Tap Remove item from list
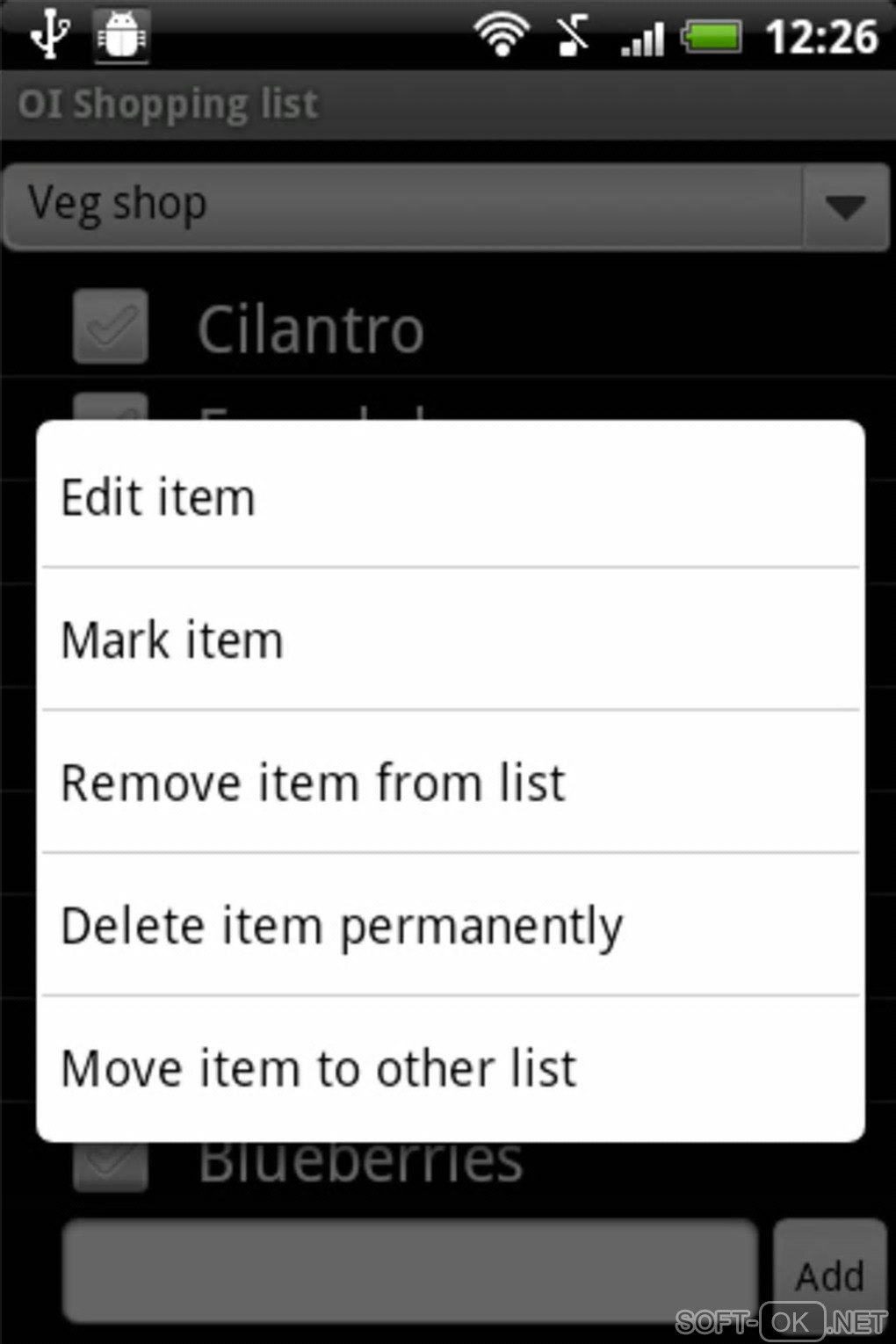 point(450,782)
